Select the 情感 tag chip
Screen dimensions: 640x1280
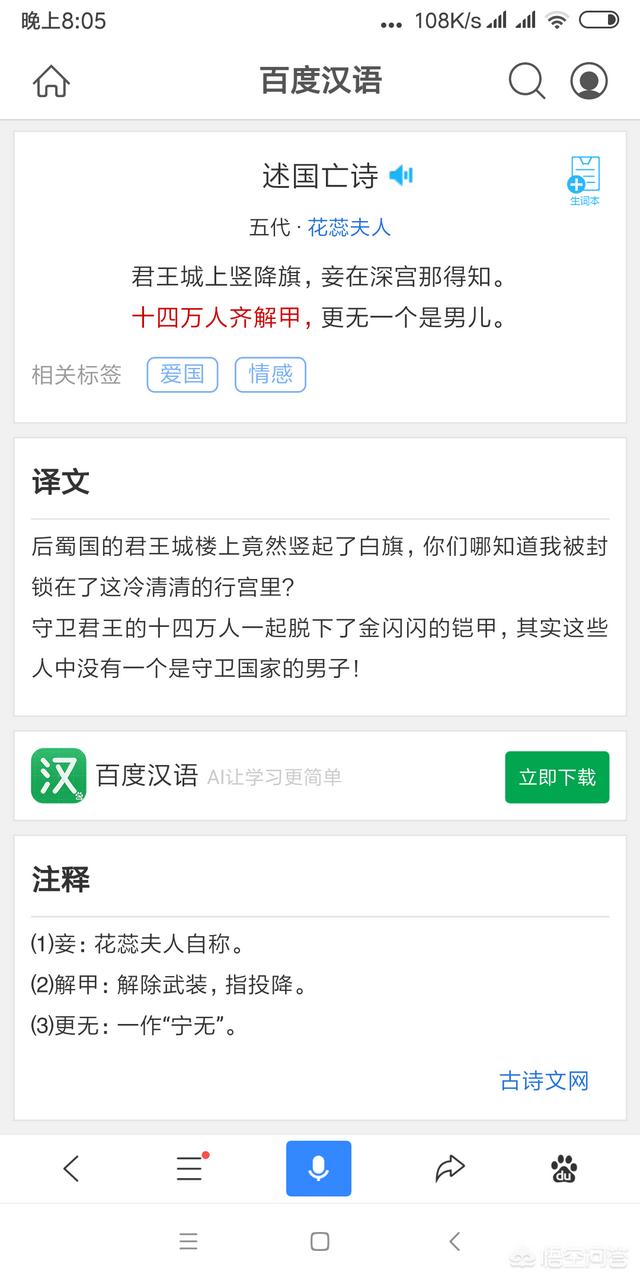point(270,374)
